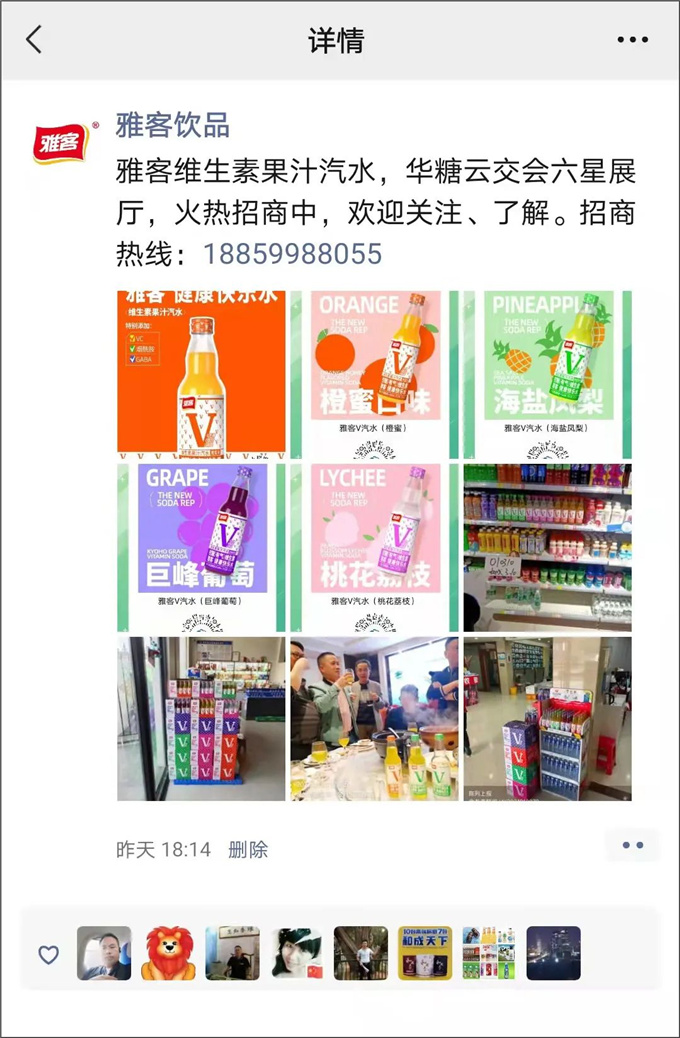Open the 和成天下 liker's profile

click(x=425, y=953)
